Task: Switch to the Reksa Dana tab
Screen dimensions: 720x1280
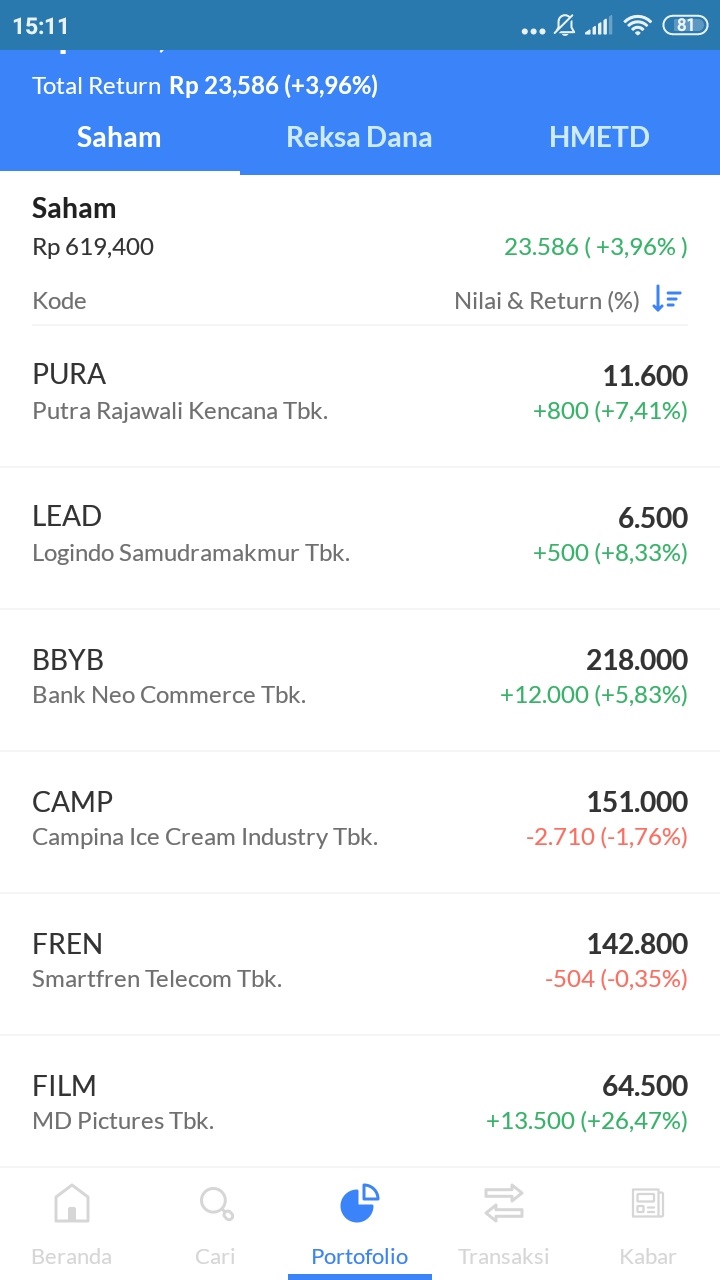Action: 359,137
